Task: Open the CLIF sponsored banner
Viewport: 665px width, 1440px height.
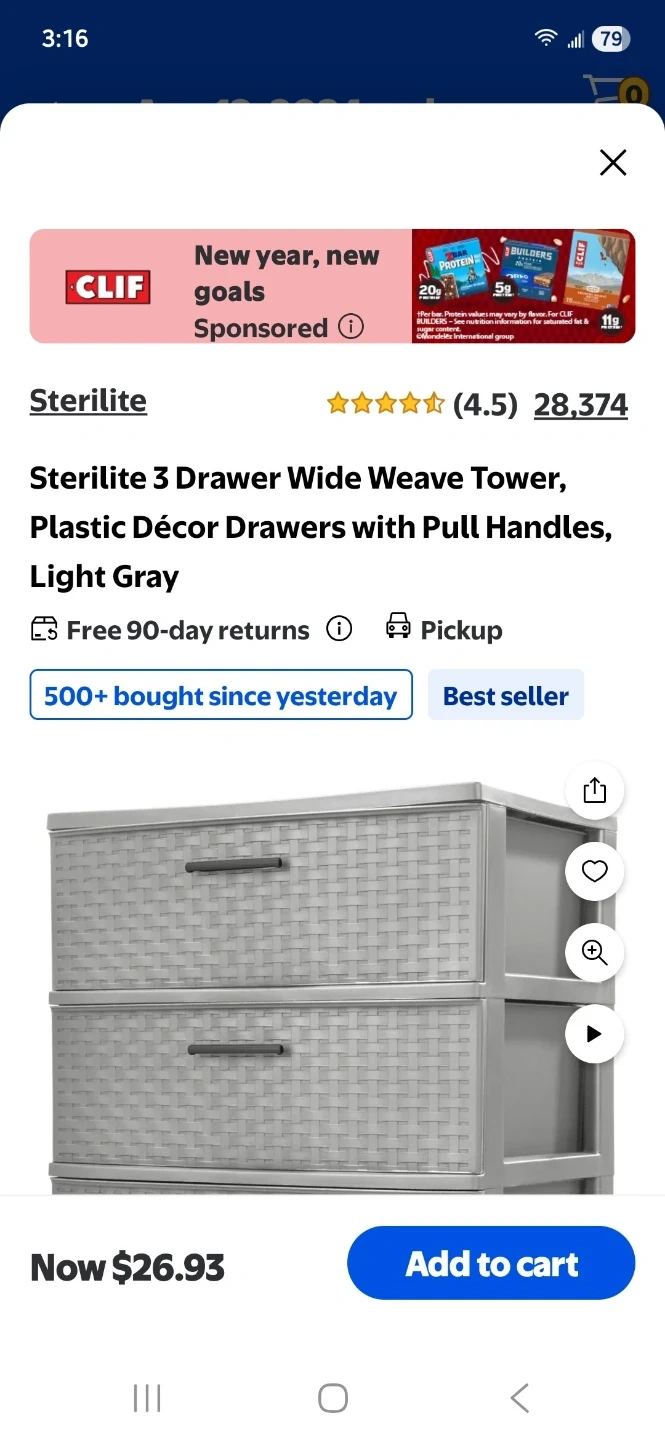Action: point(332,287)
